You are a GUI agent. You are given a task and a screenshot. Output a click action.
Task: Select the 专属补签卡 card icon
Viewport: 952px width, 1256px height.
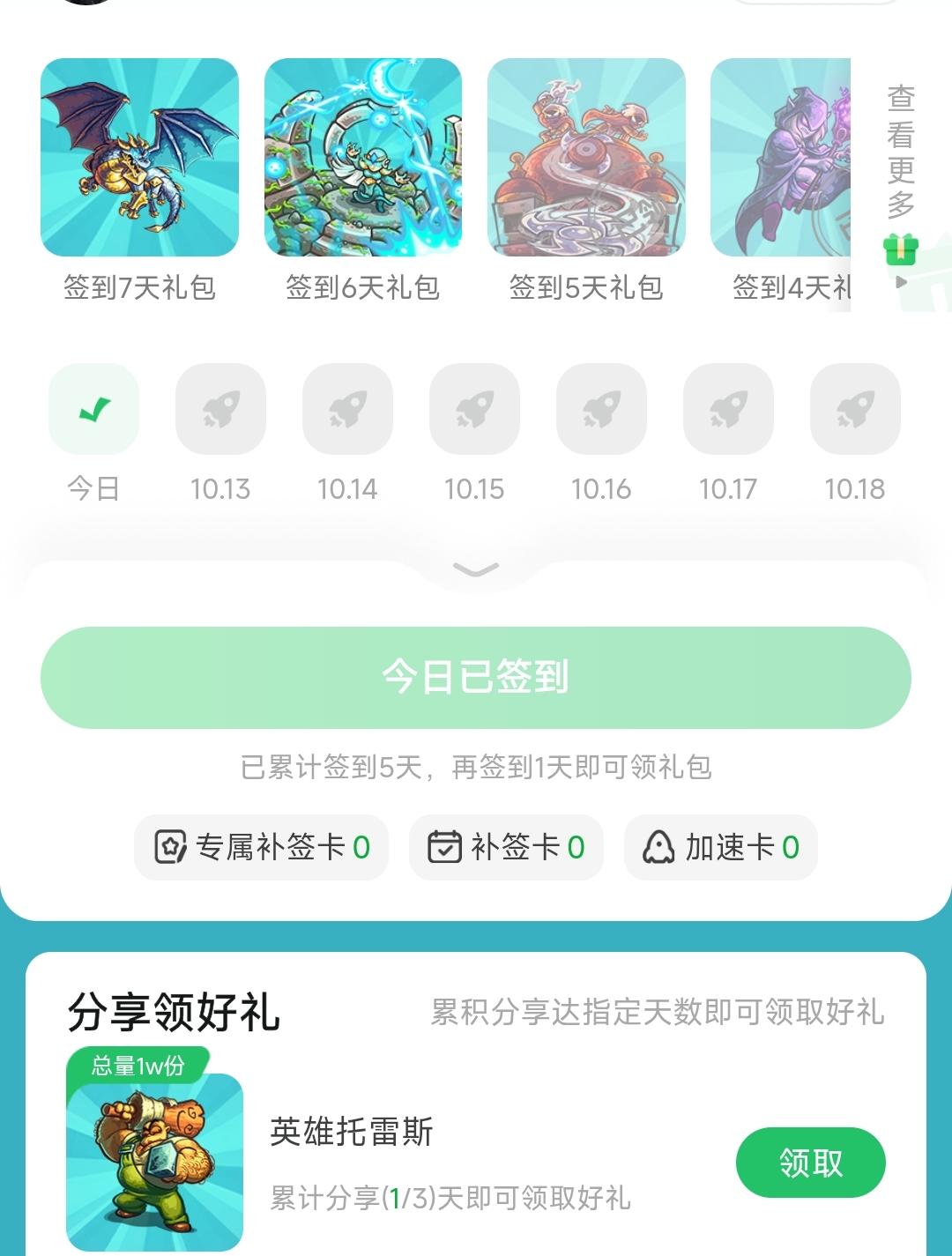coord(170,847)
